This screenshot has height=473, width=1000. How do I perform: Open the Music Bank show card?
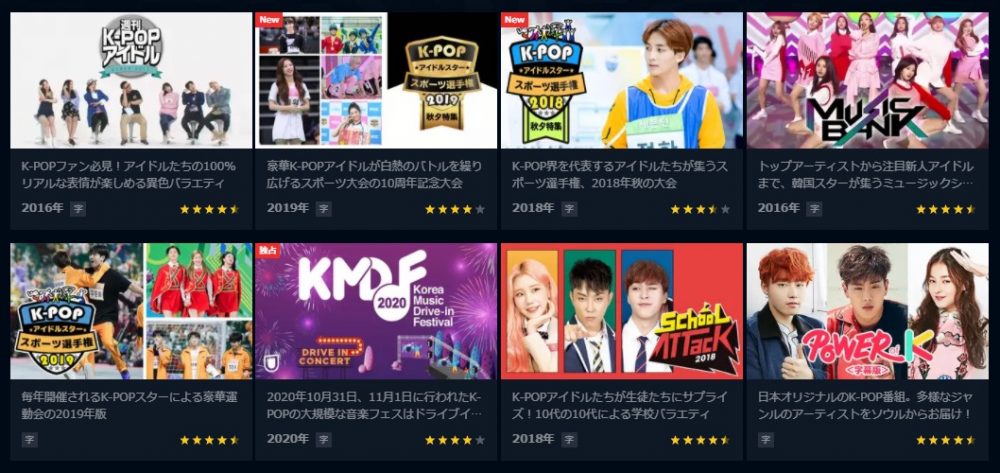(866, 81)
